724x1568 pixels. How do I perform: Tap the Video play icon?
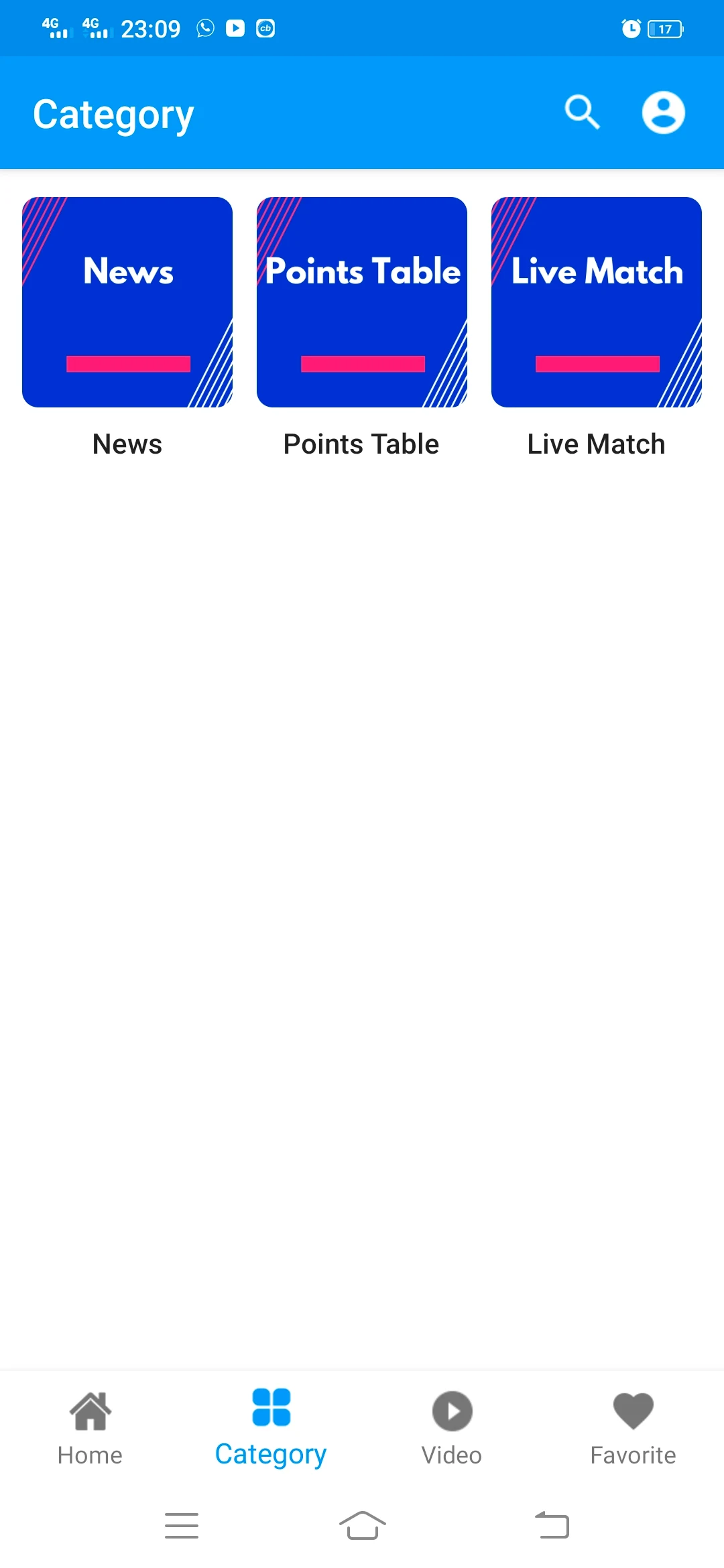click(452, 1409)
